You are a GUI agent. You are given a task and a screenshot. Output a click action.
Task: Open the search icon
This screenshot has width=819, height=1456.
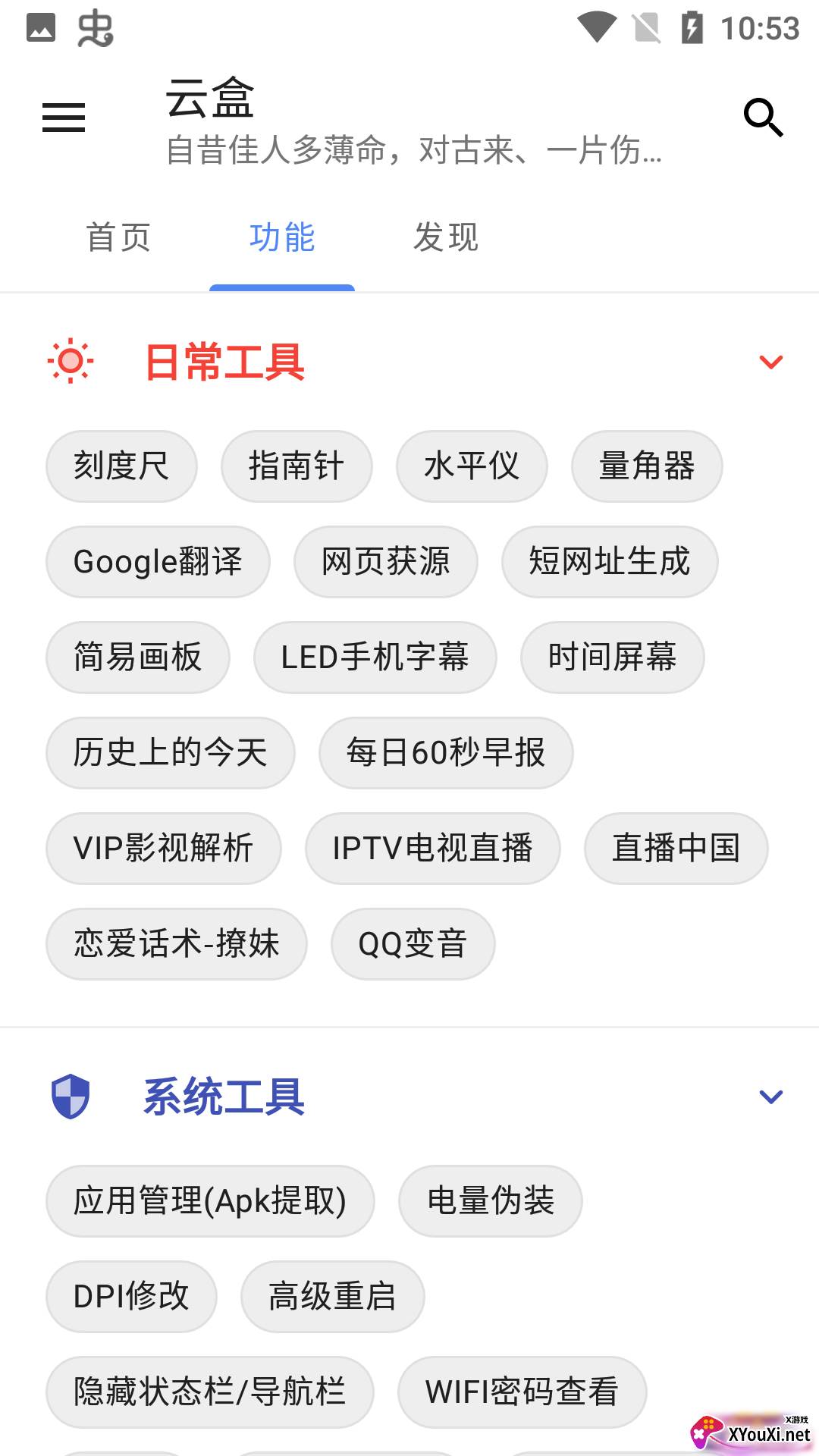click(763, 118)
